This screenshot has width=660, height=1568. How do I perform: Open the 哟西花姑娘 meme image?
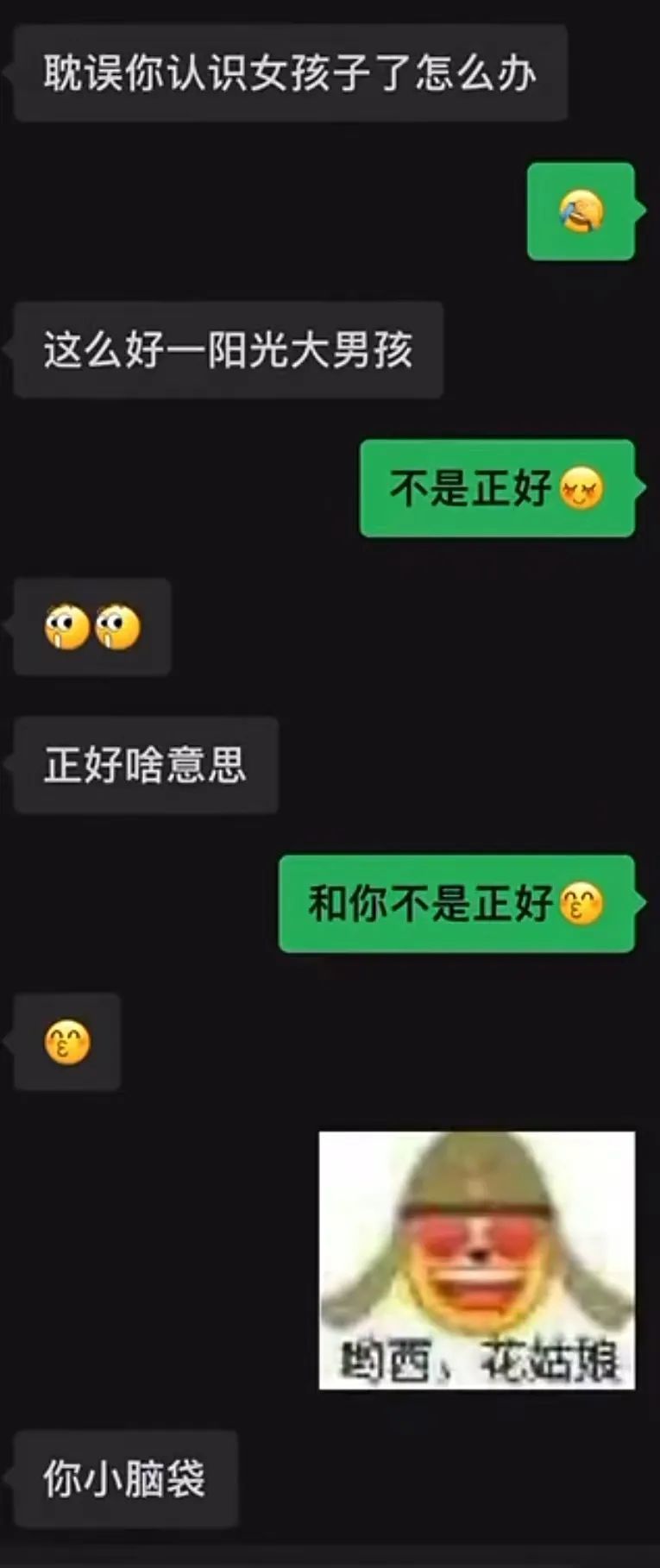476,1259
